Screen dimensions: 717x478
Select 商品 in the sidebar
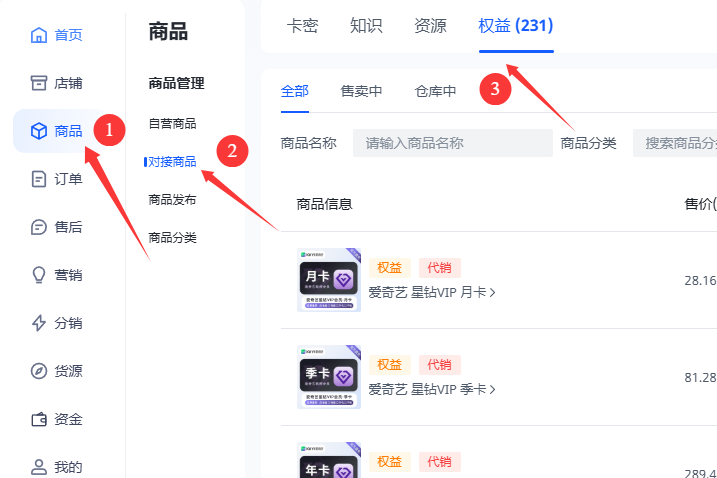57,131
